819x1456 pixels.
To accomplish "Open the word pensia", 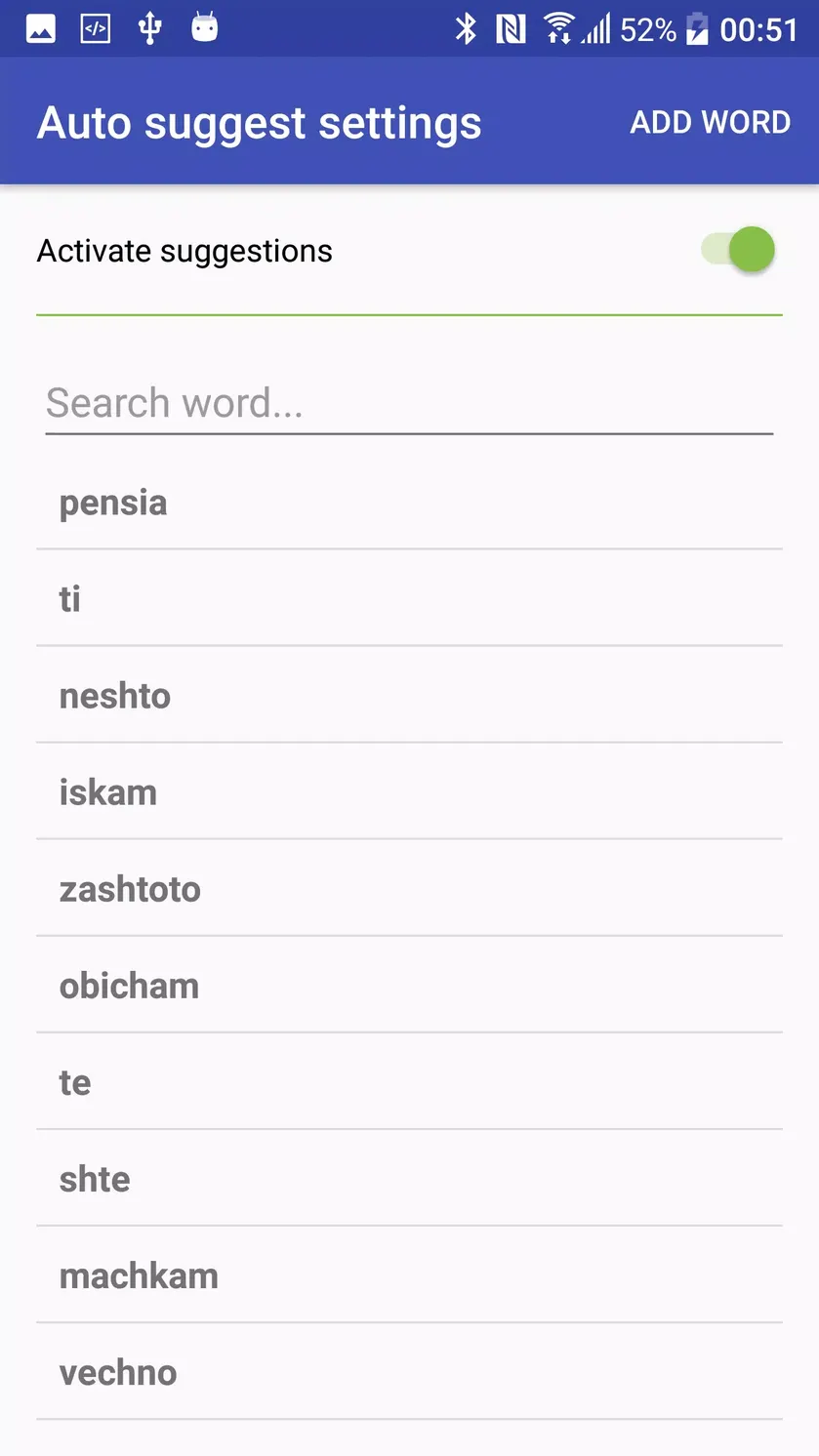I will pyautogui.click(x=409, y=502).
